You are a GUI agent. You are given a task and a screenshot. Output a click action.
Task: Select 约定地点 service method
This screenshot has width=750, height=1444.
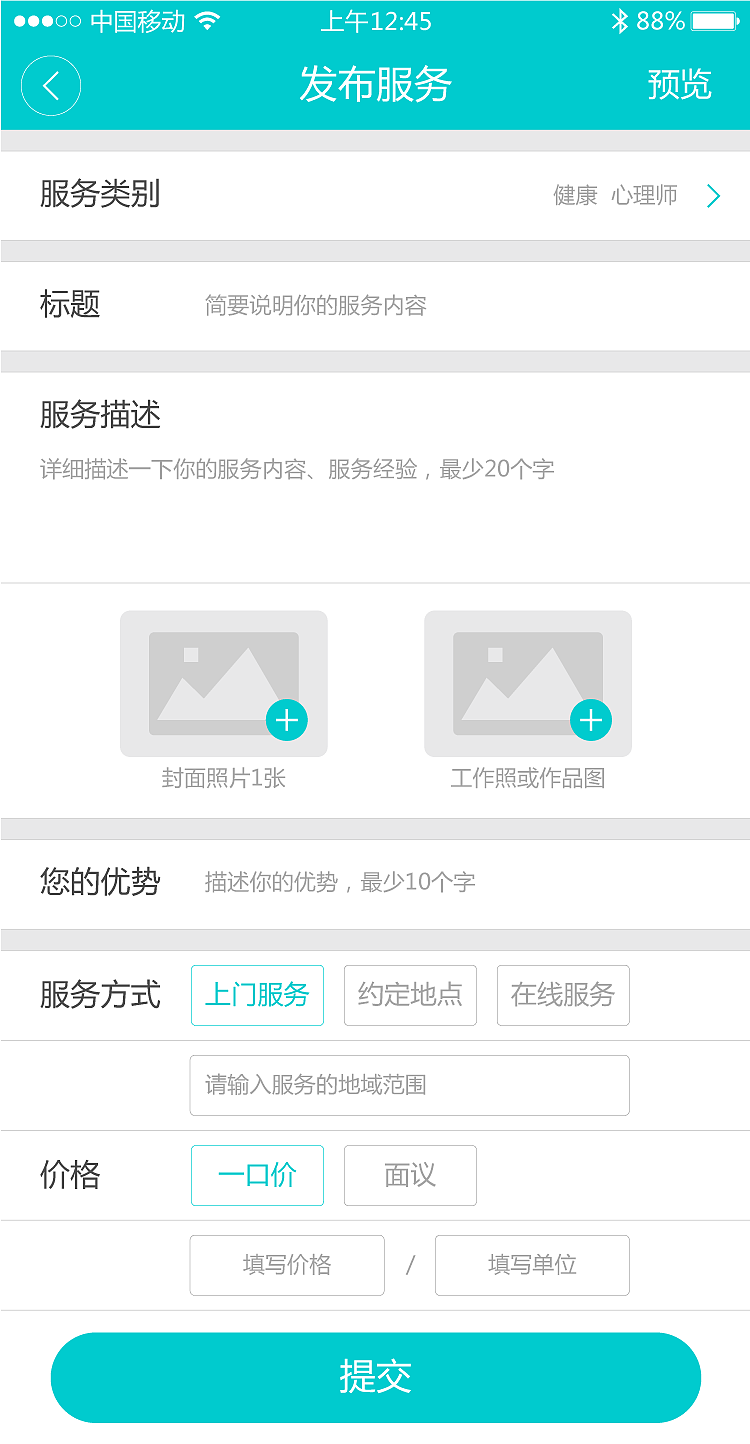point(410,995)
